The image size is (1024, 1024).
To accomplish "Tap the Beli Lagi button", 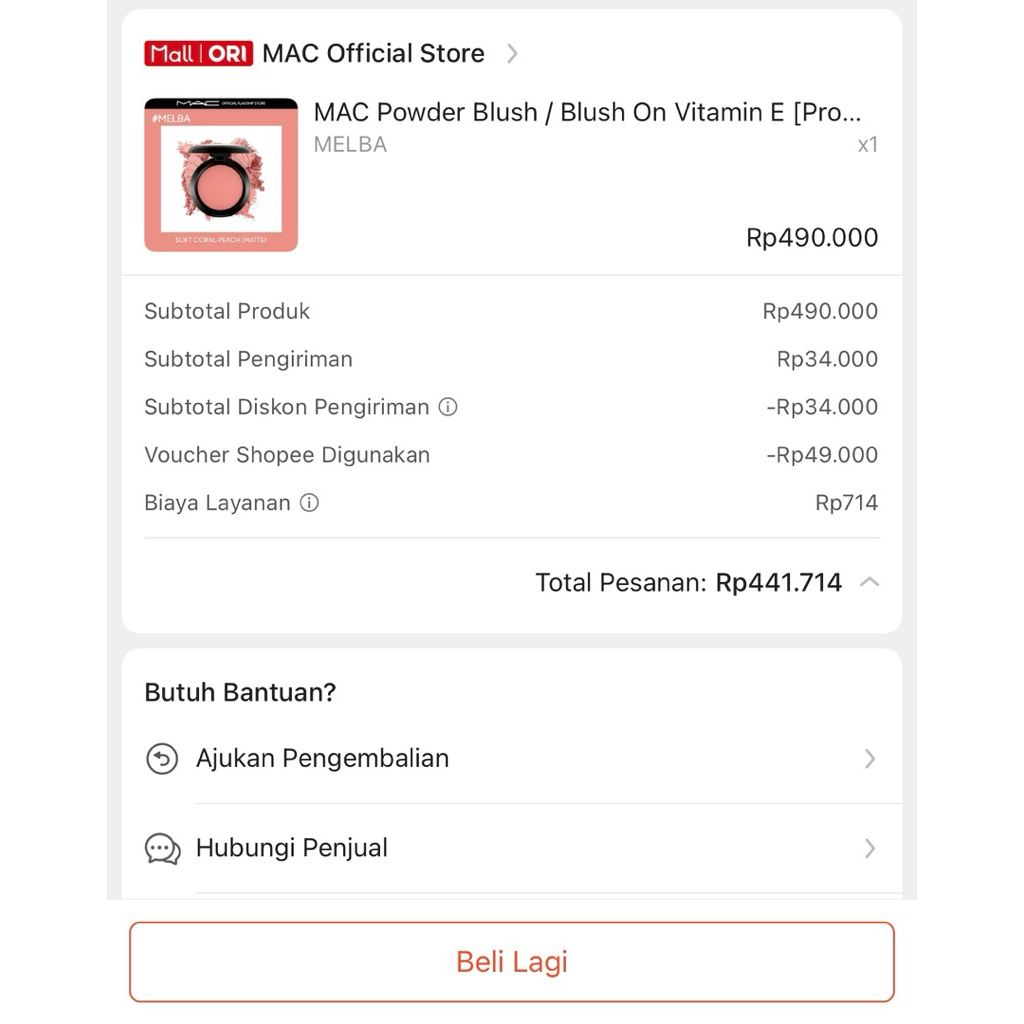I will point(511,962).
